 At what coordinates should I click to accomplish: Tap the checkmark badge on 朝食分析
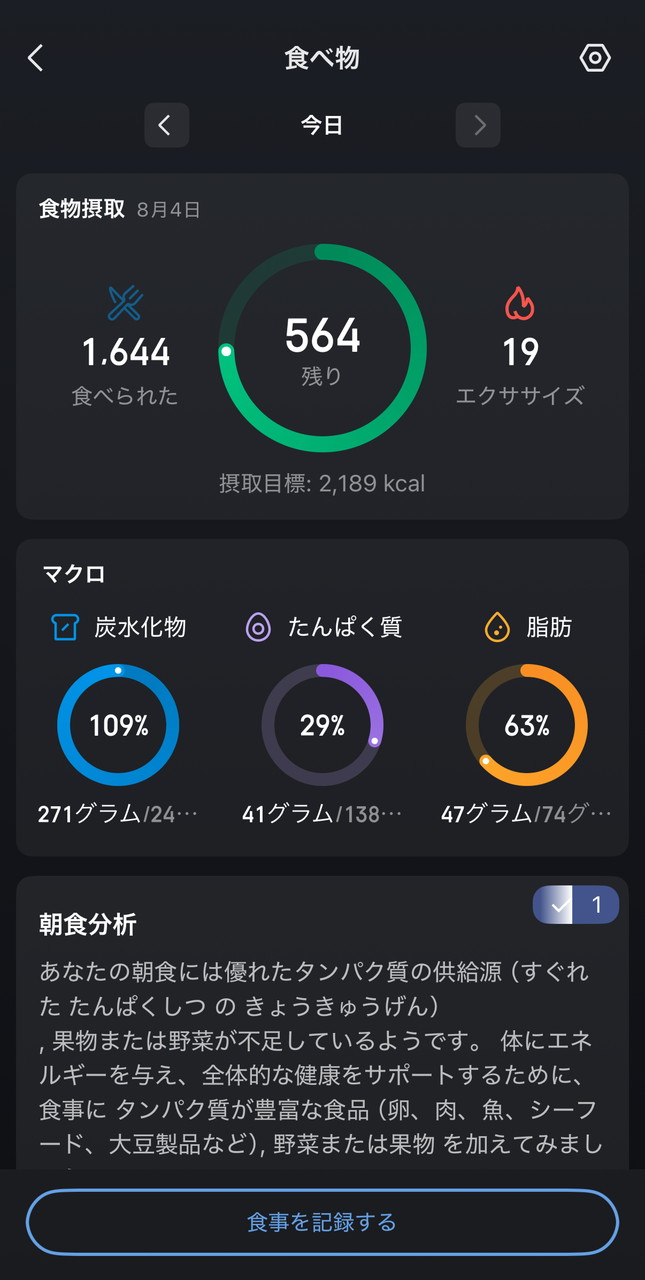(x=576, y=905)
